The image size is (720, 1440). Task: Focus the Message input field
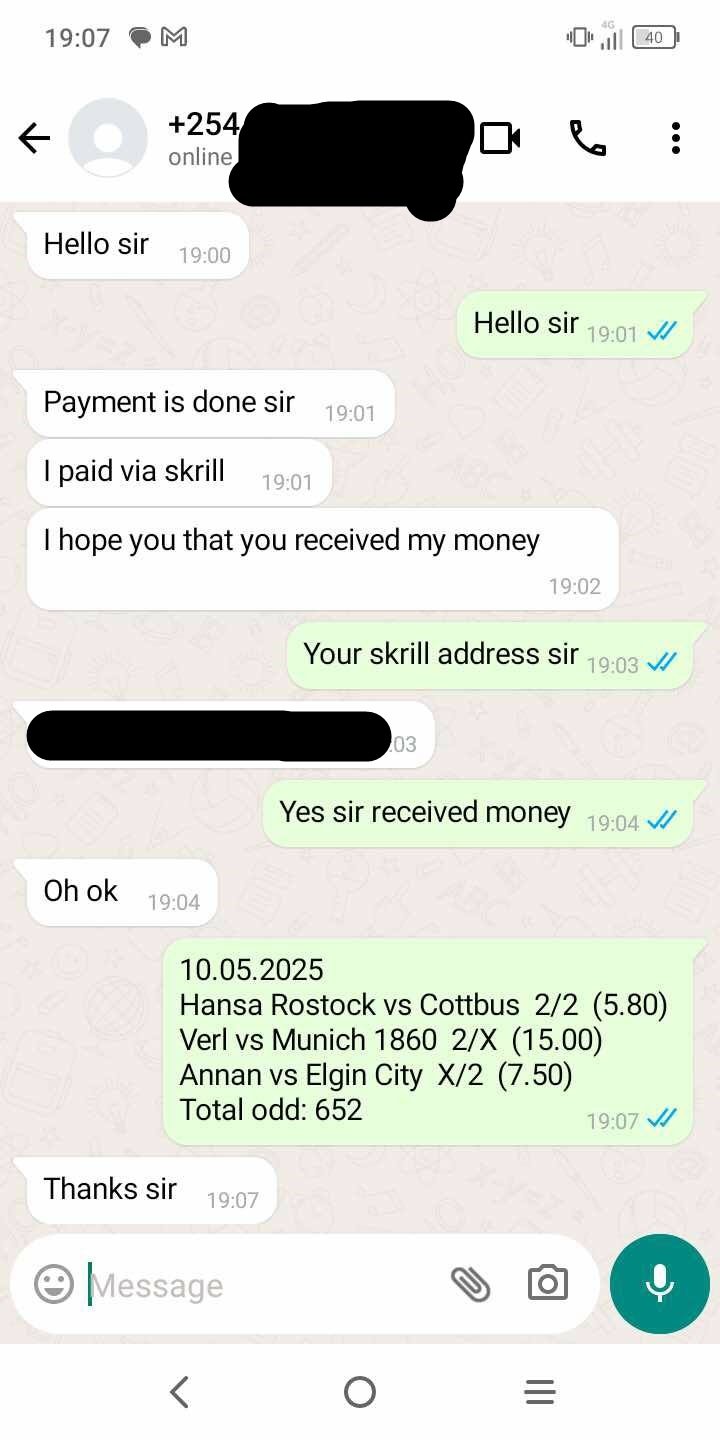coord(260,1285)
